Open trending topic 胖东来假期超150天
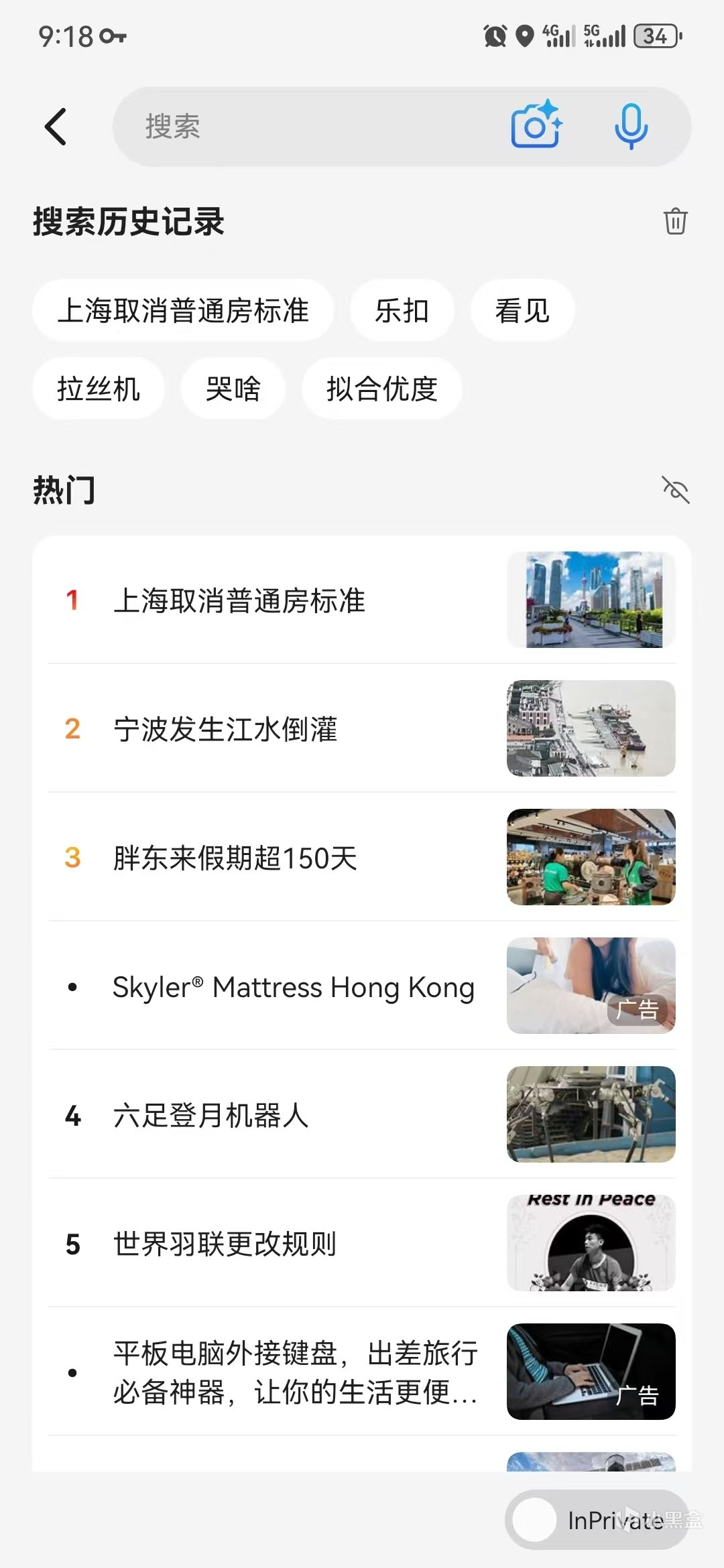 pyautogui.click(x=362, y=858)
